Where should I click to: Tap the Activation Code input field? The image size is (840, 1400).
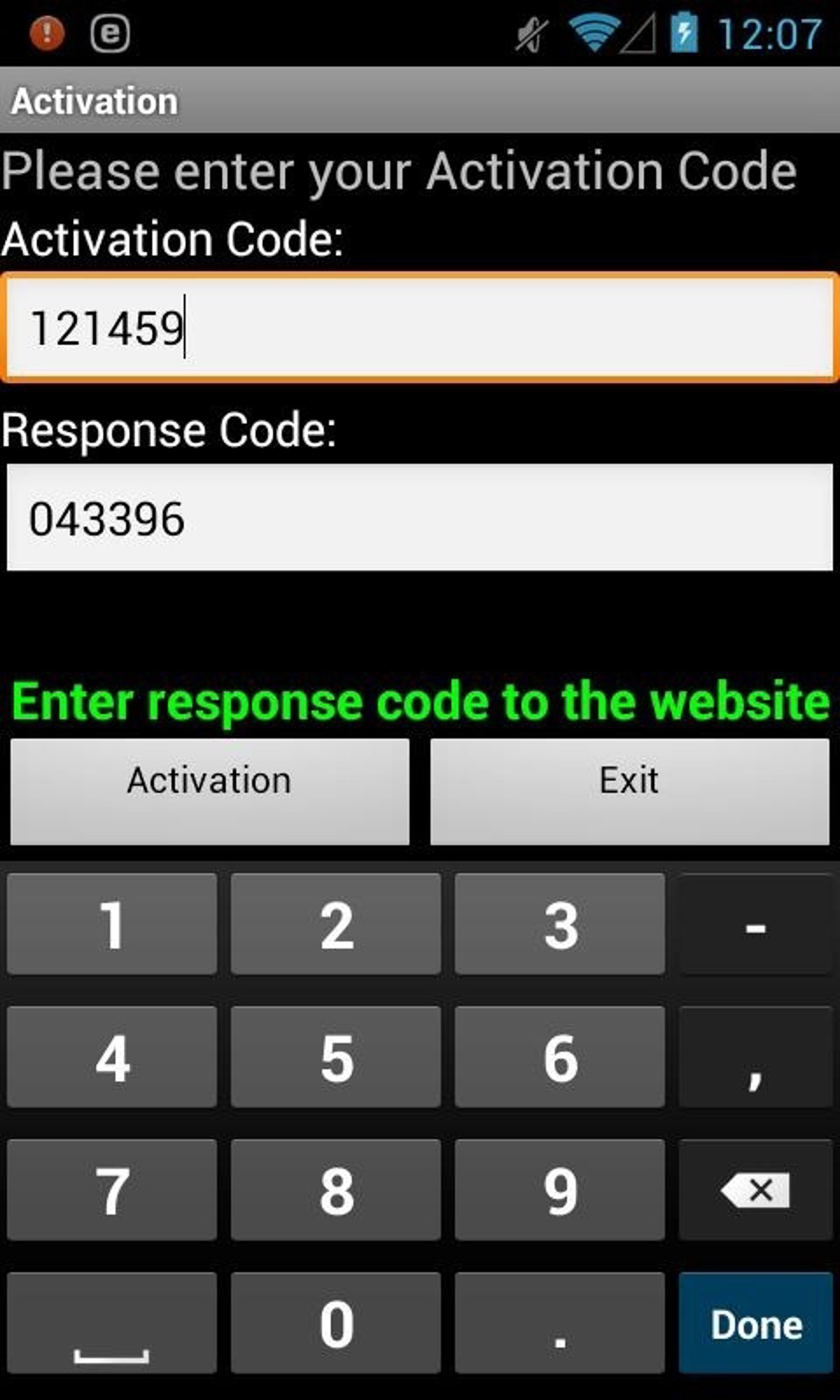coord(420,328)
